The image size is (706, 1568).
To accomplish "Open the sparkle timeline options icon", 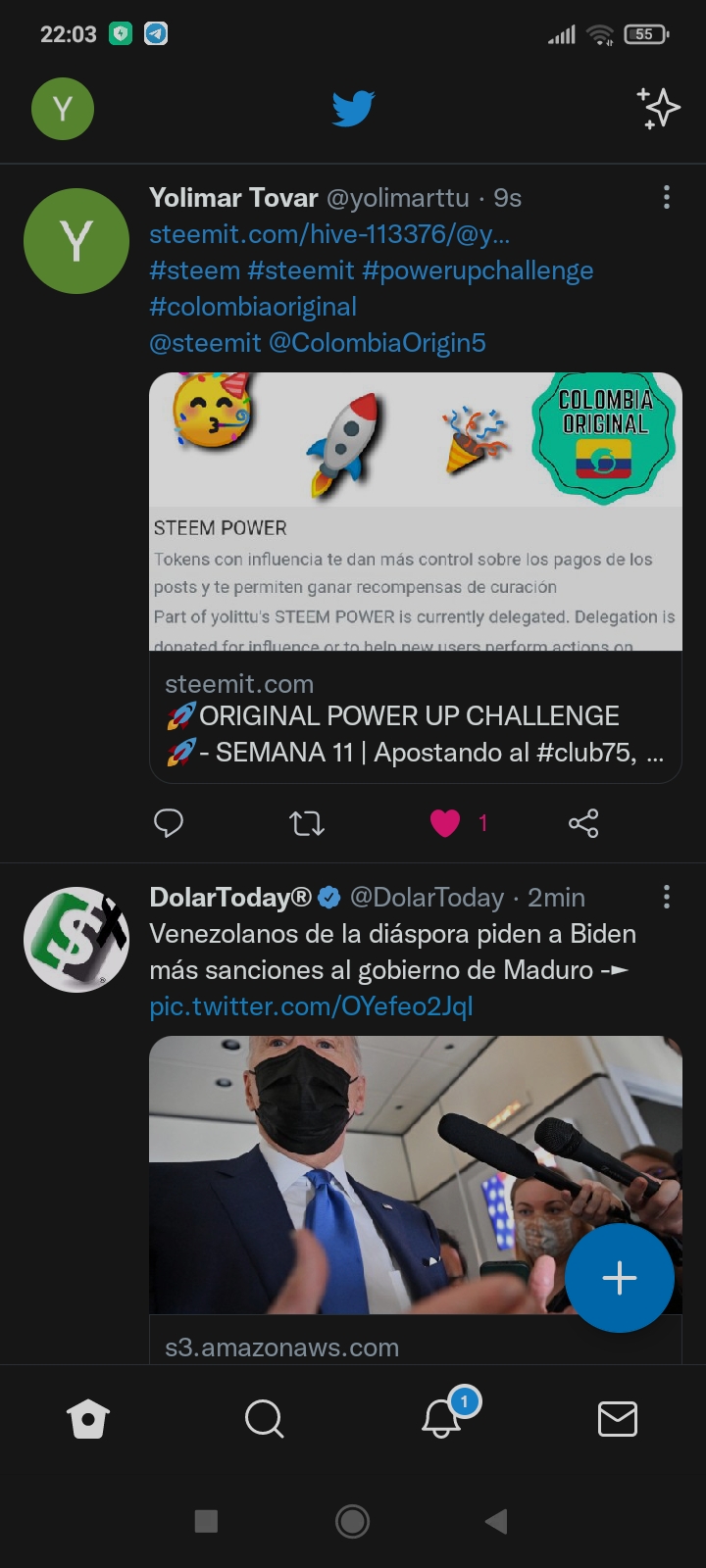I will (x=658, y=108).
